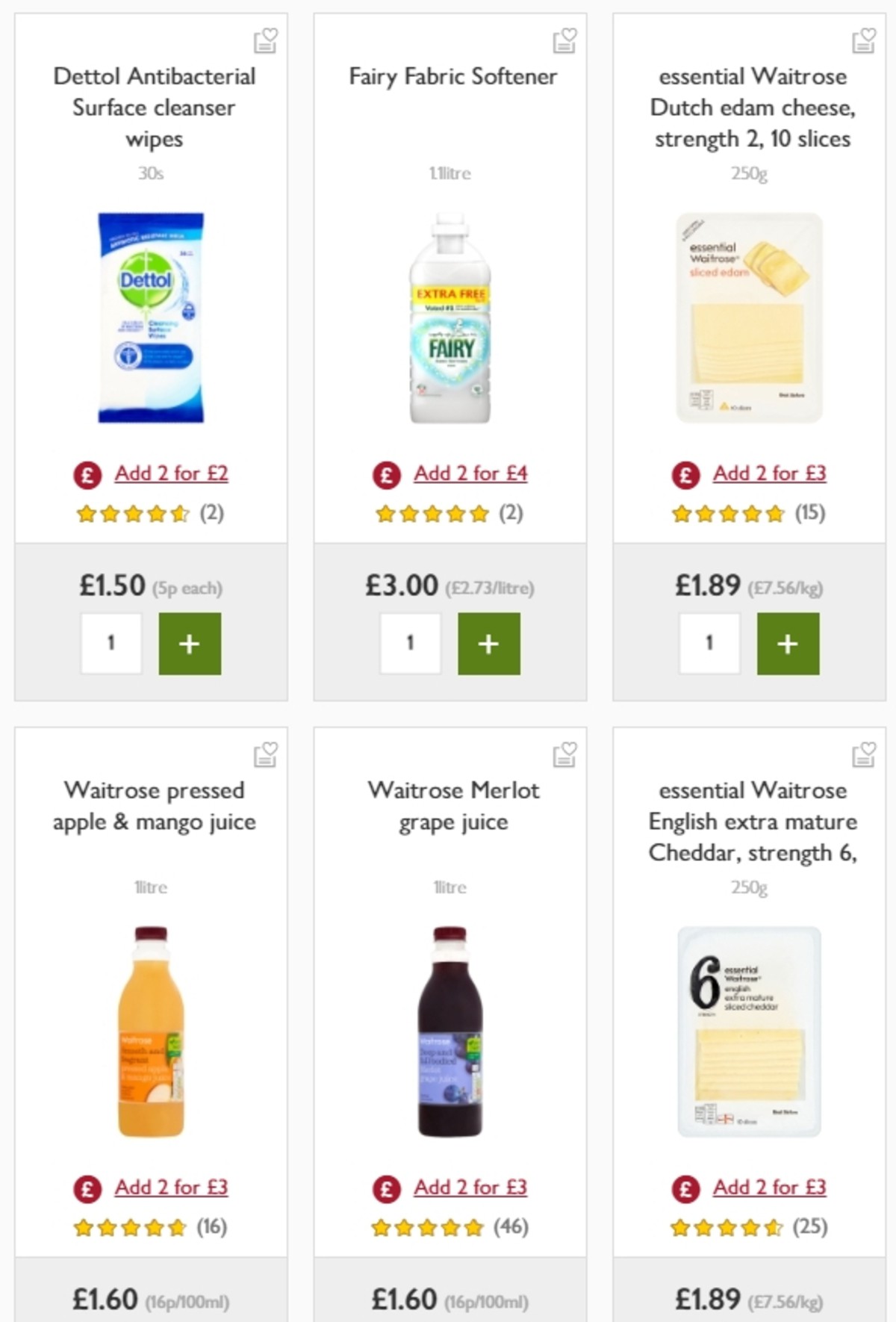Click the pound icon on Dettol wipes offer

(x=87, y=474)
